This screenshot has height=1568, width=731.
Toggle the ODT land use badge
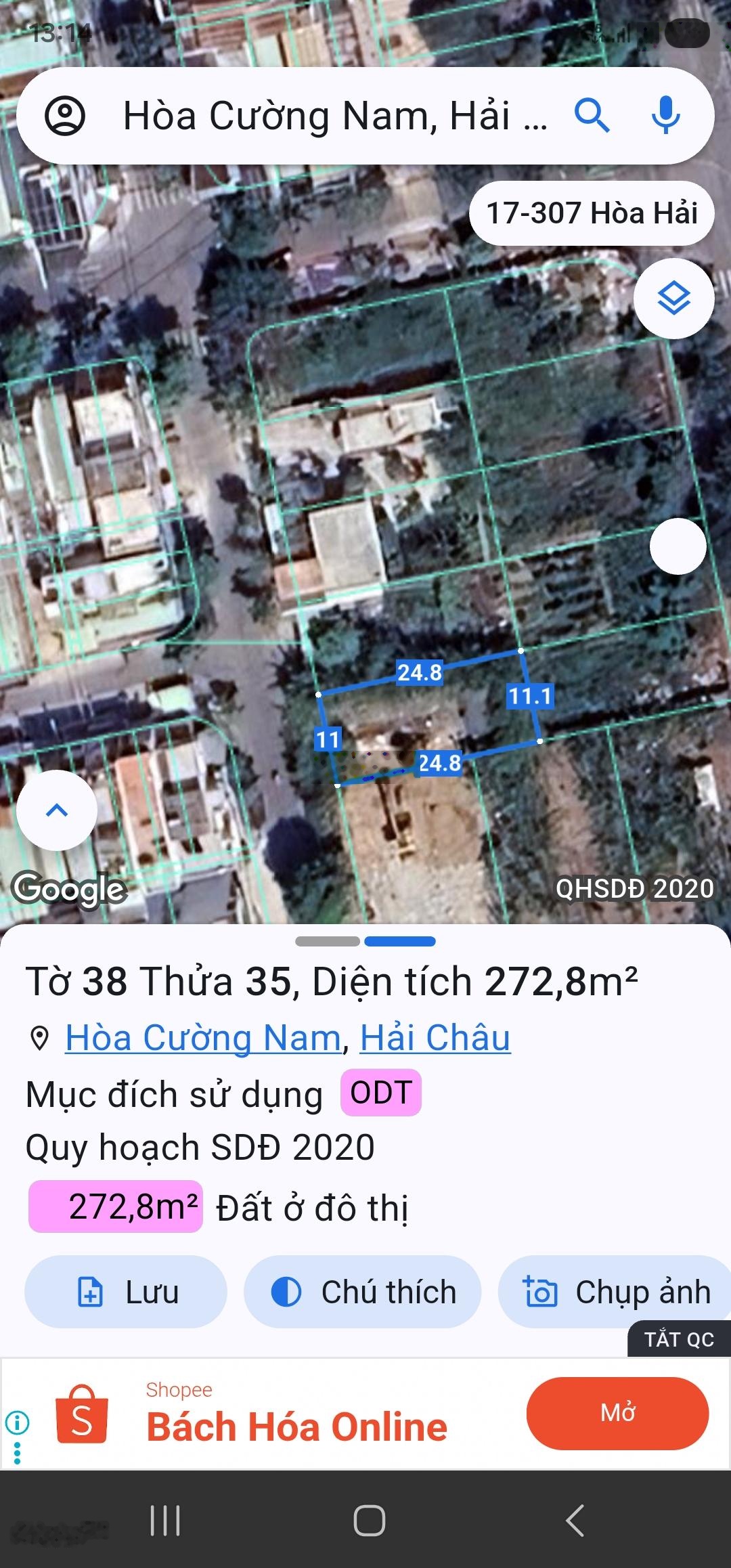pyautogui.click(x=381, y=1093)
